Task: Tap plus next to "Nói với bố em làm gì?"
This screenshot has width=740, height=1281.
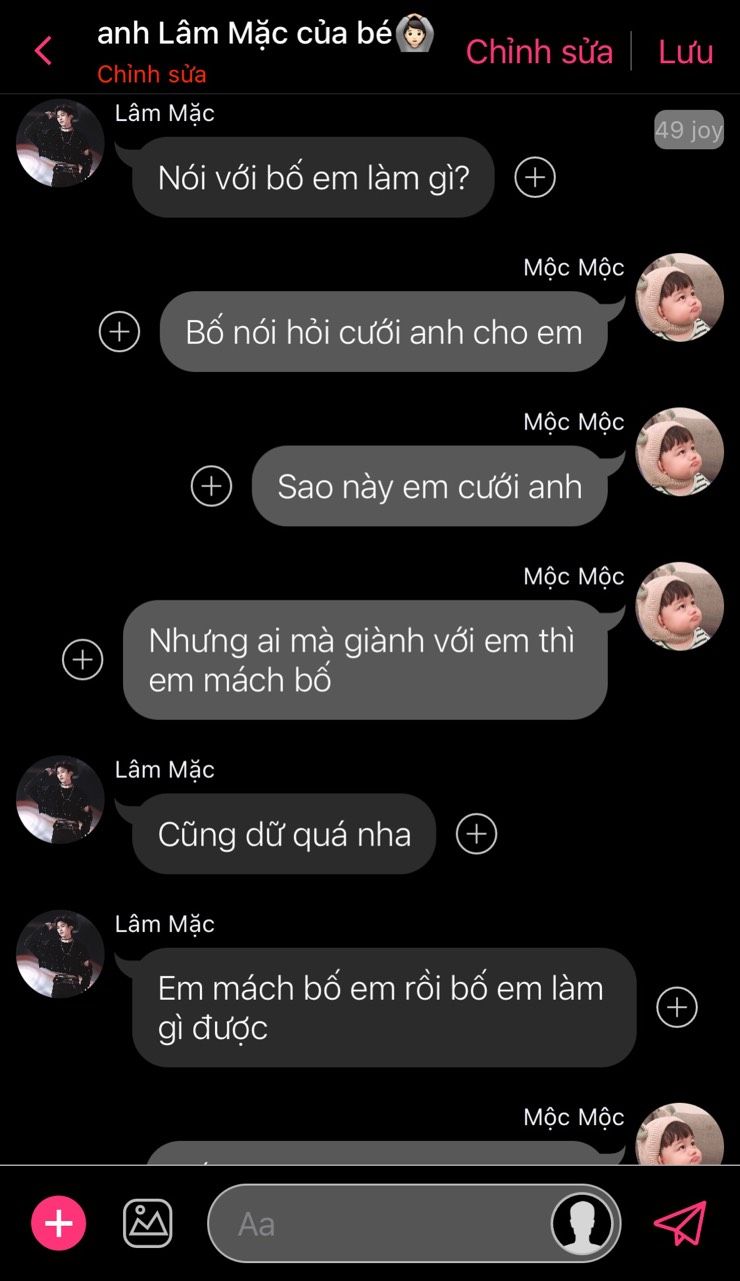Action: click(x=535, y=178)
